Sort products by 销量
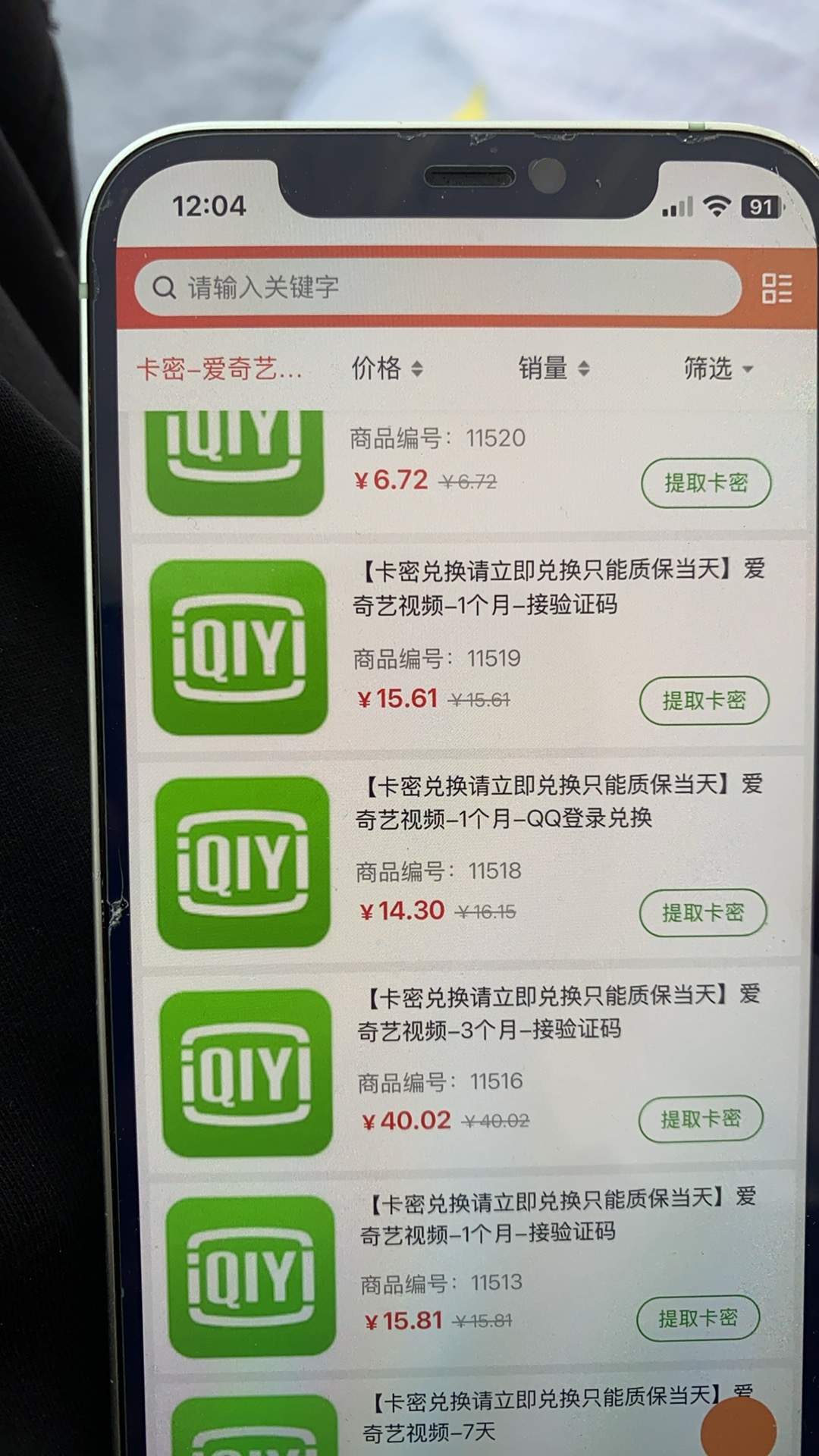 tap(553, 369)
